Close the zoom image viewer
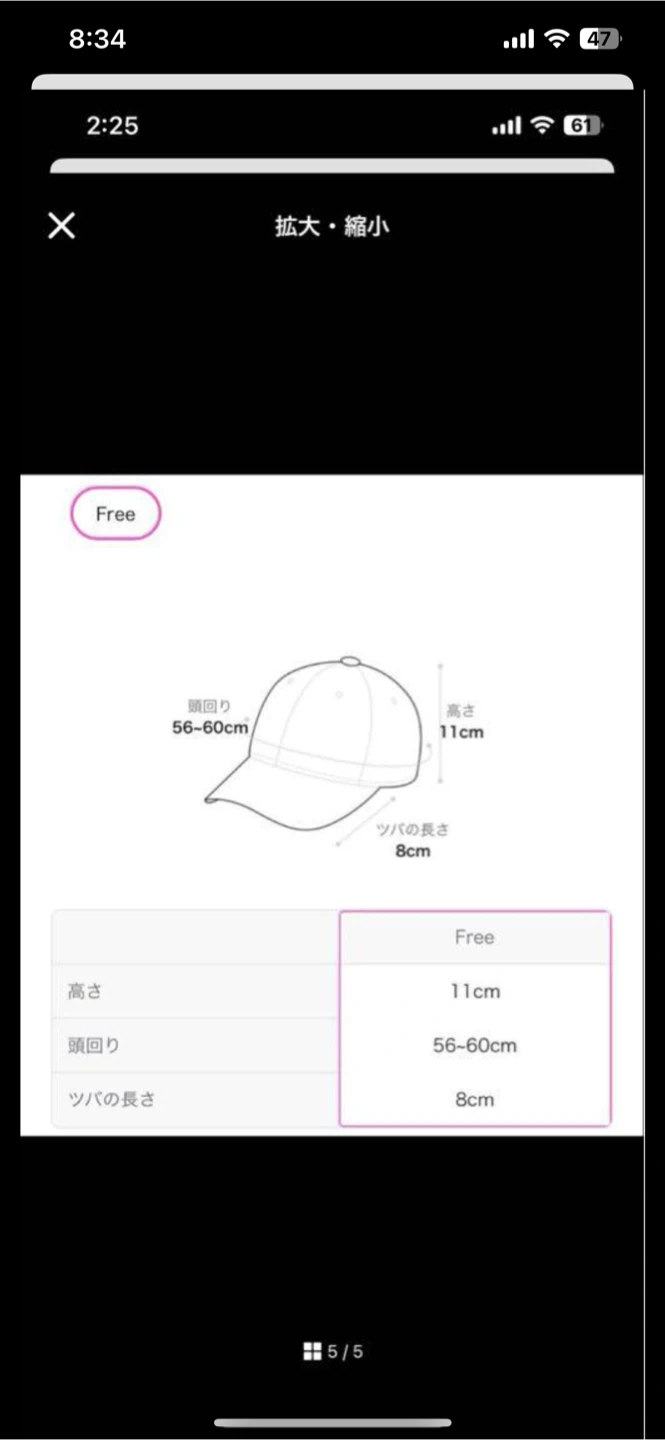 [62, 226]
